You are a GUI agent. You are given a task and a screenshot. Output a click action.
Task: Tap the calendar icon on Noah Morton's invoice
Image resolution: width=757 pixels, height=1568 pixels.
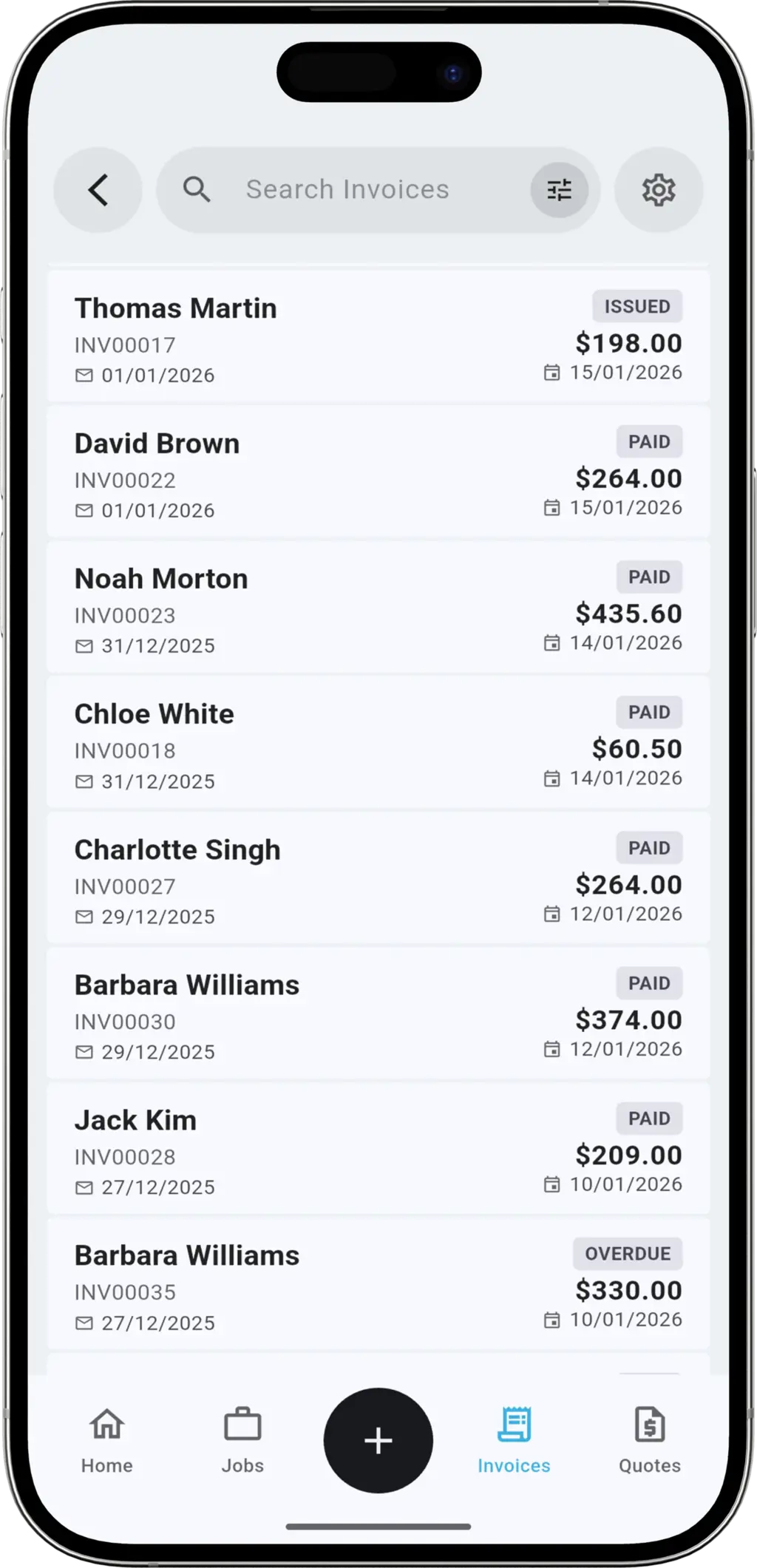551,642
